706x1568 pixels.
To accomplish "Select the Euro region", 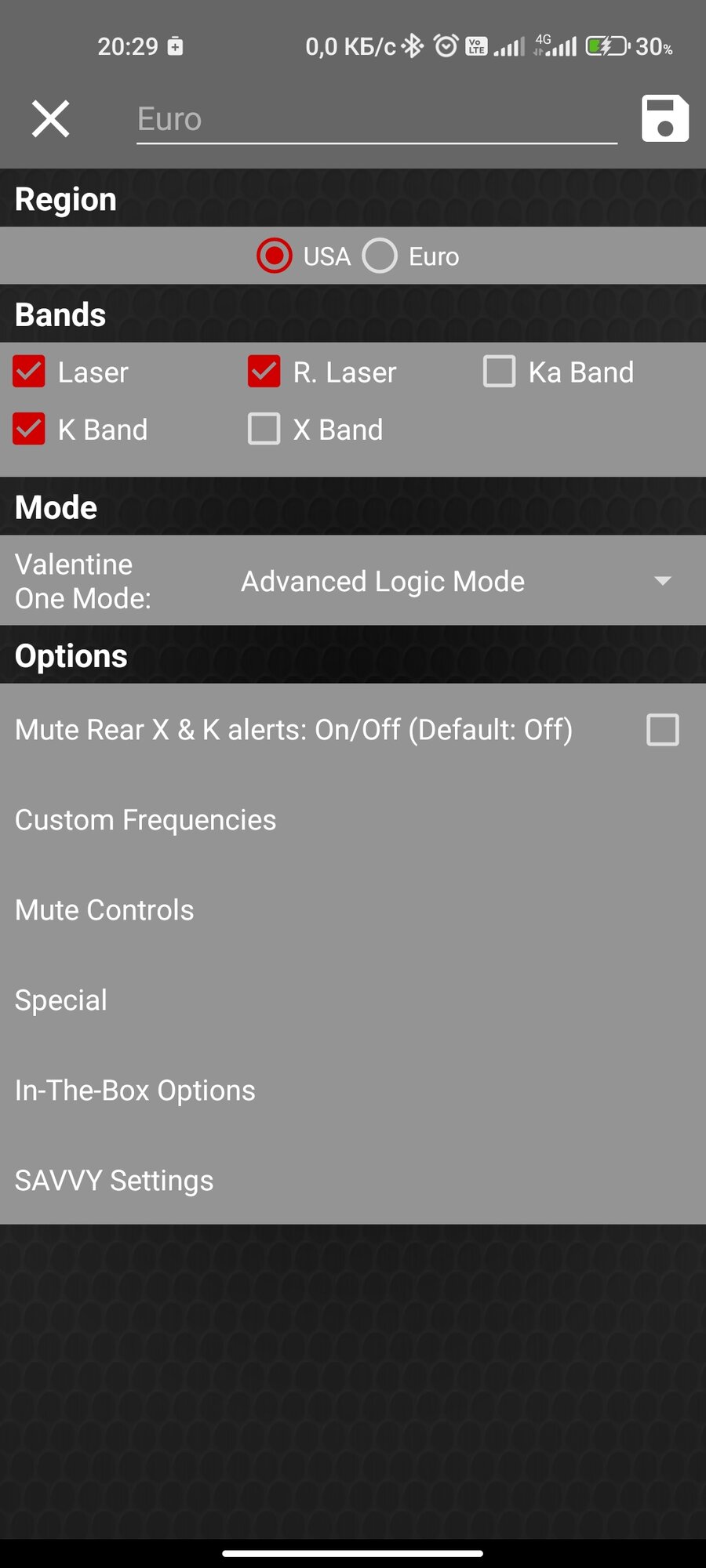I will point(380,256).
